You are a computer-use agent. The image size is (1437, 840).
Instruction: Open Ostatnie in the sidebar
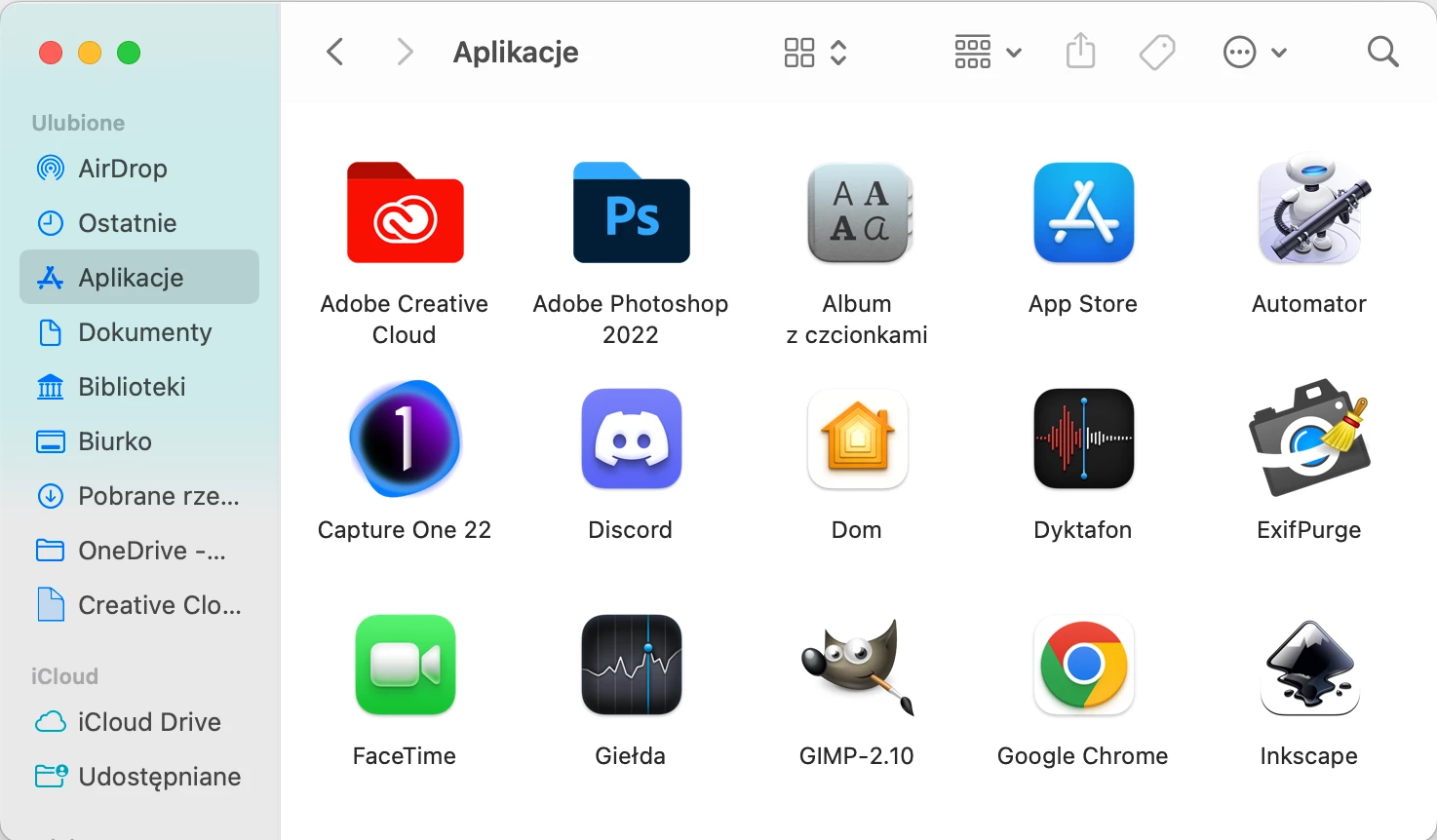[127, 223]
